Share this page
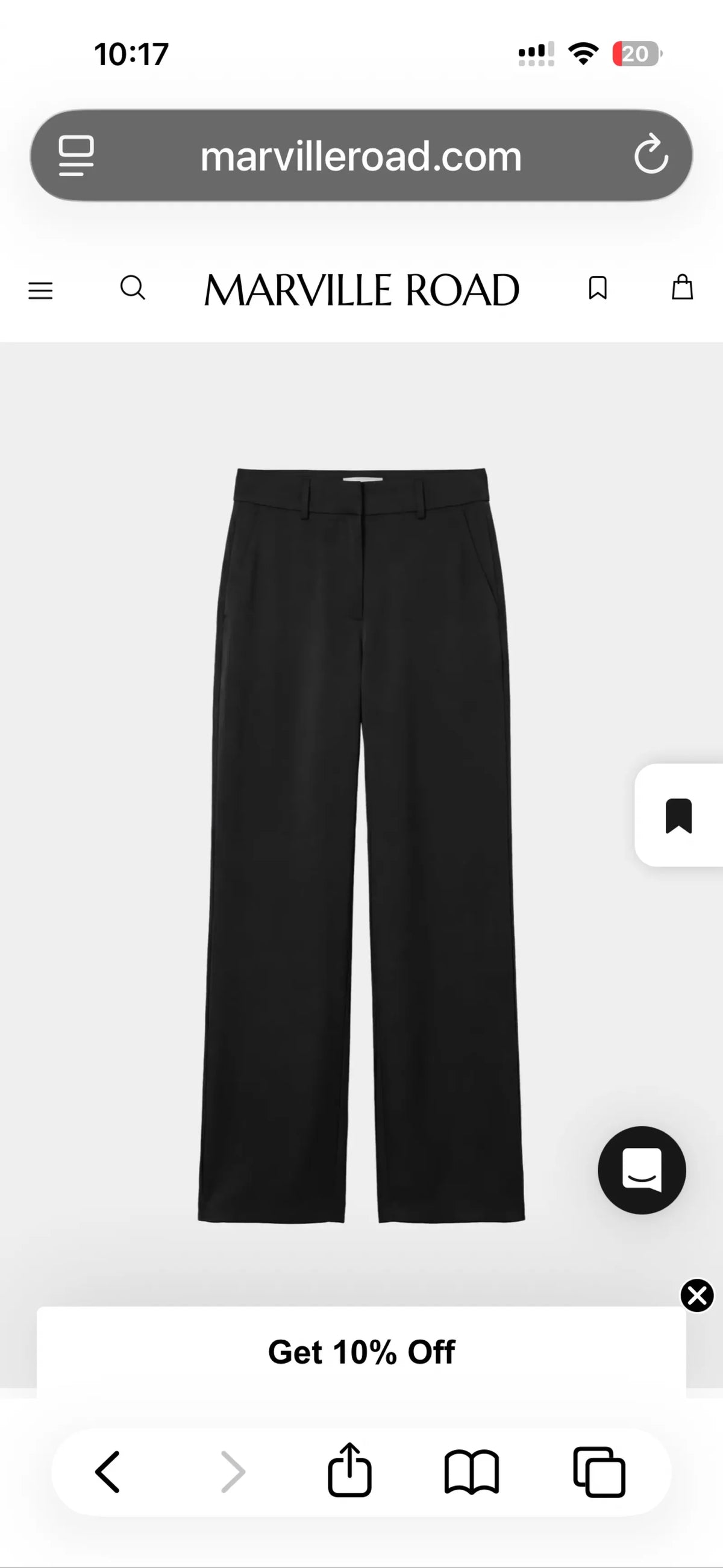The image size is (723, 1568). click(349, 1469)
